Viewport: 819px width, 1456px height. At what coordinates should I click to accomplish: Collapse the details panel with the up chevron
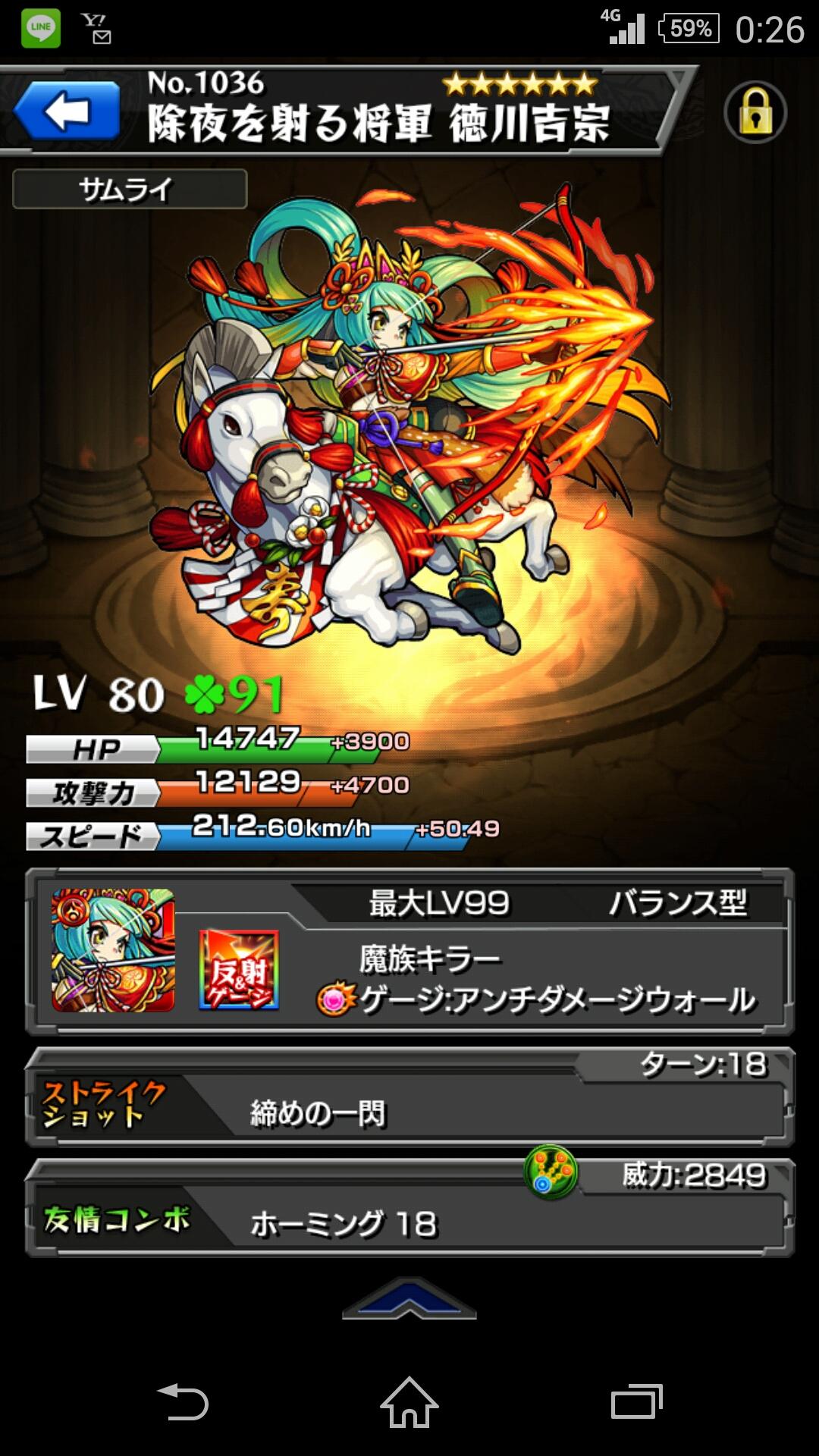[x=409, y=1300]
